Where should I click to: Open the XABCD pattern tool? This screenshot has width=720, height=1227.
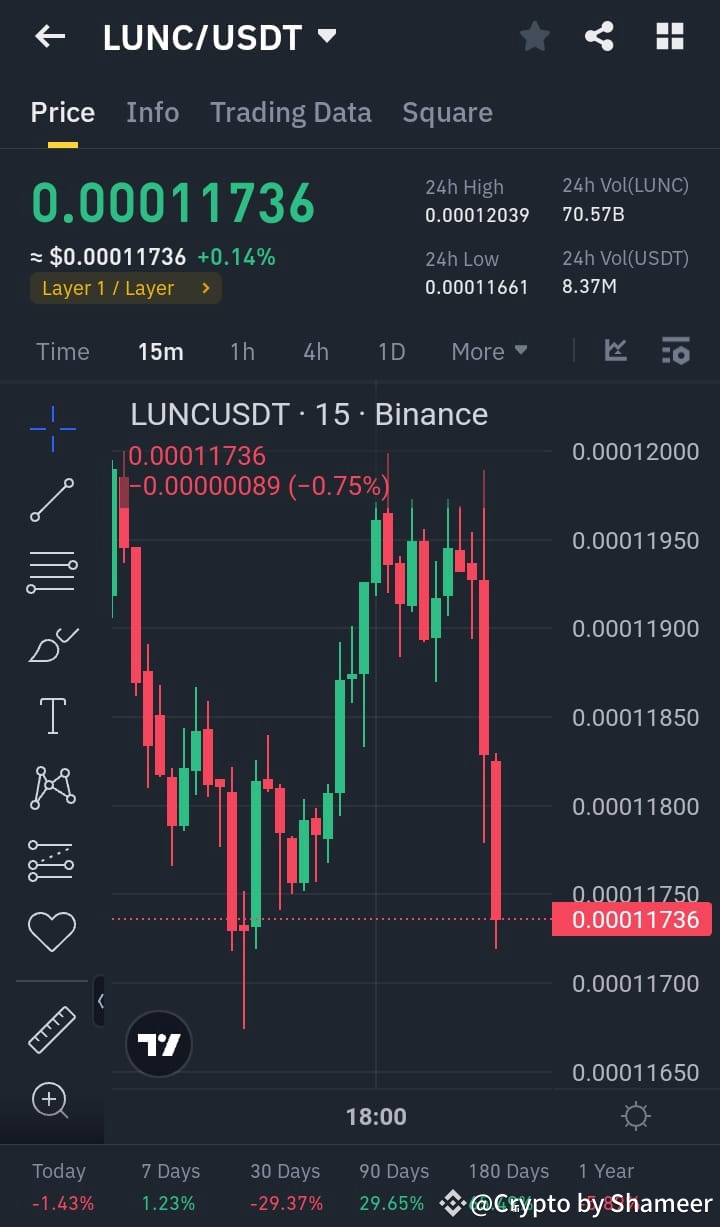[52, 786]
